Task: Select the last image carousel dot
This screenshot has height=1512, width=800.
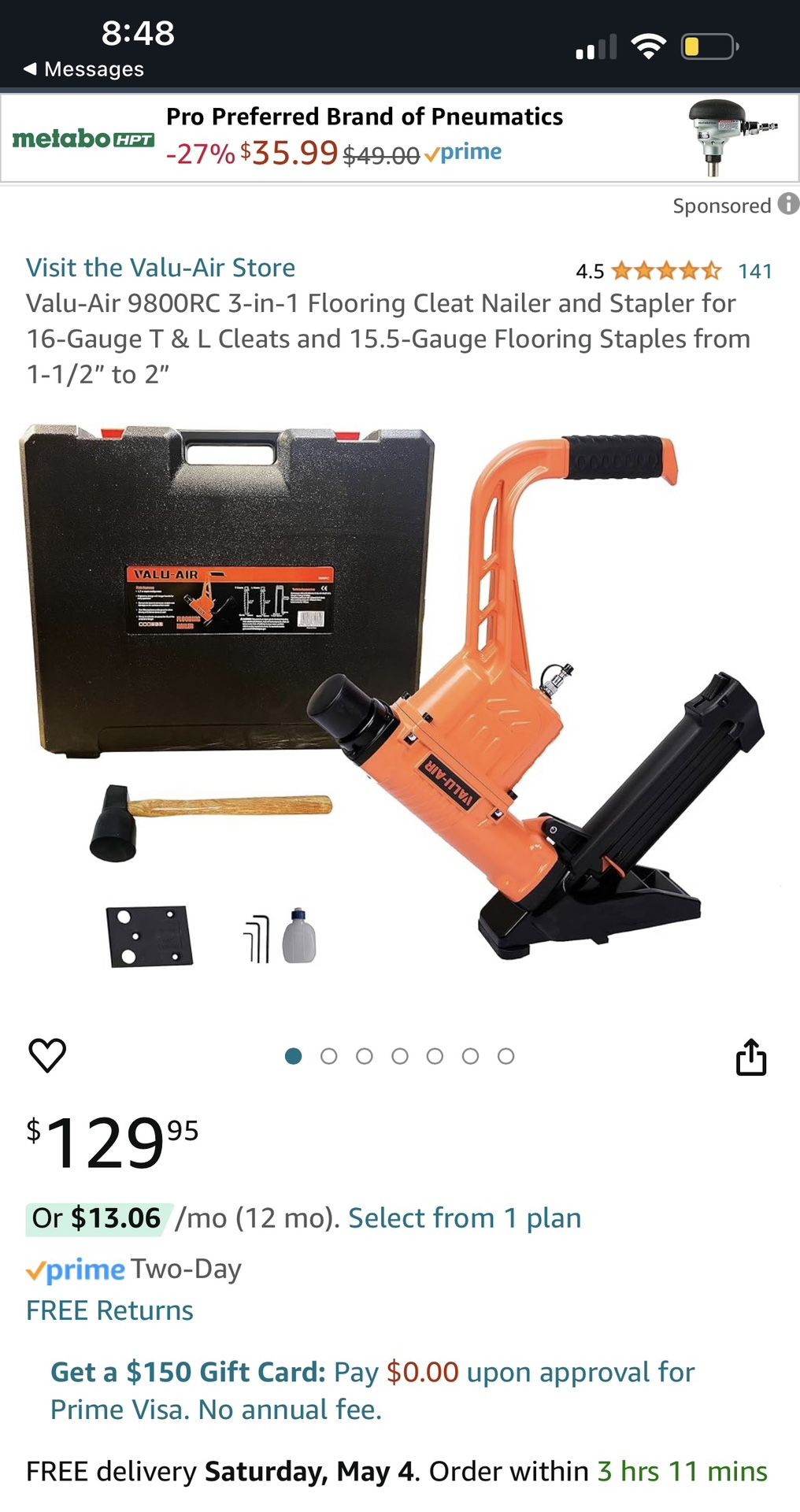Action: pos(507,1055)
